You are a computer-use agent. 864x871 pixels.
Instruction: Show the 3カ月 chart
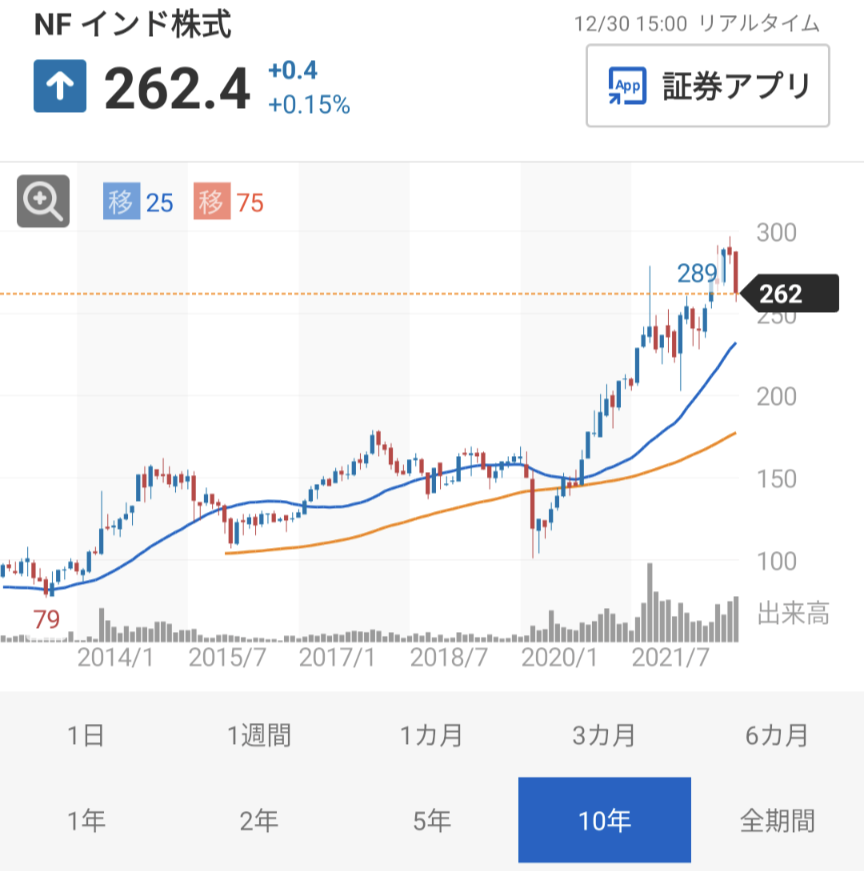604,736
